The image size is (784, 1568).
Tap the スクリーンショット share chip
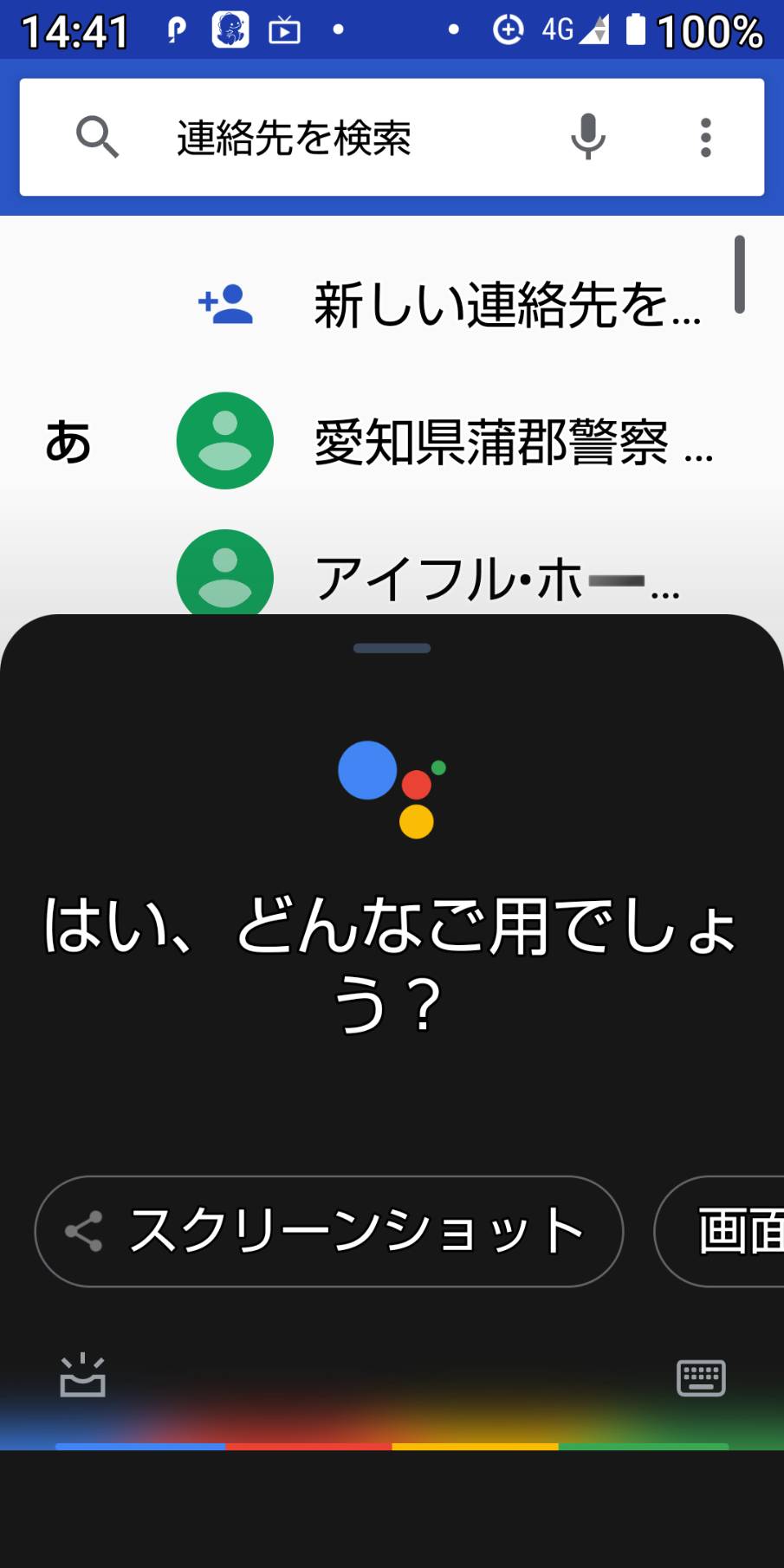(329, 1231)
